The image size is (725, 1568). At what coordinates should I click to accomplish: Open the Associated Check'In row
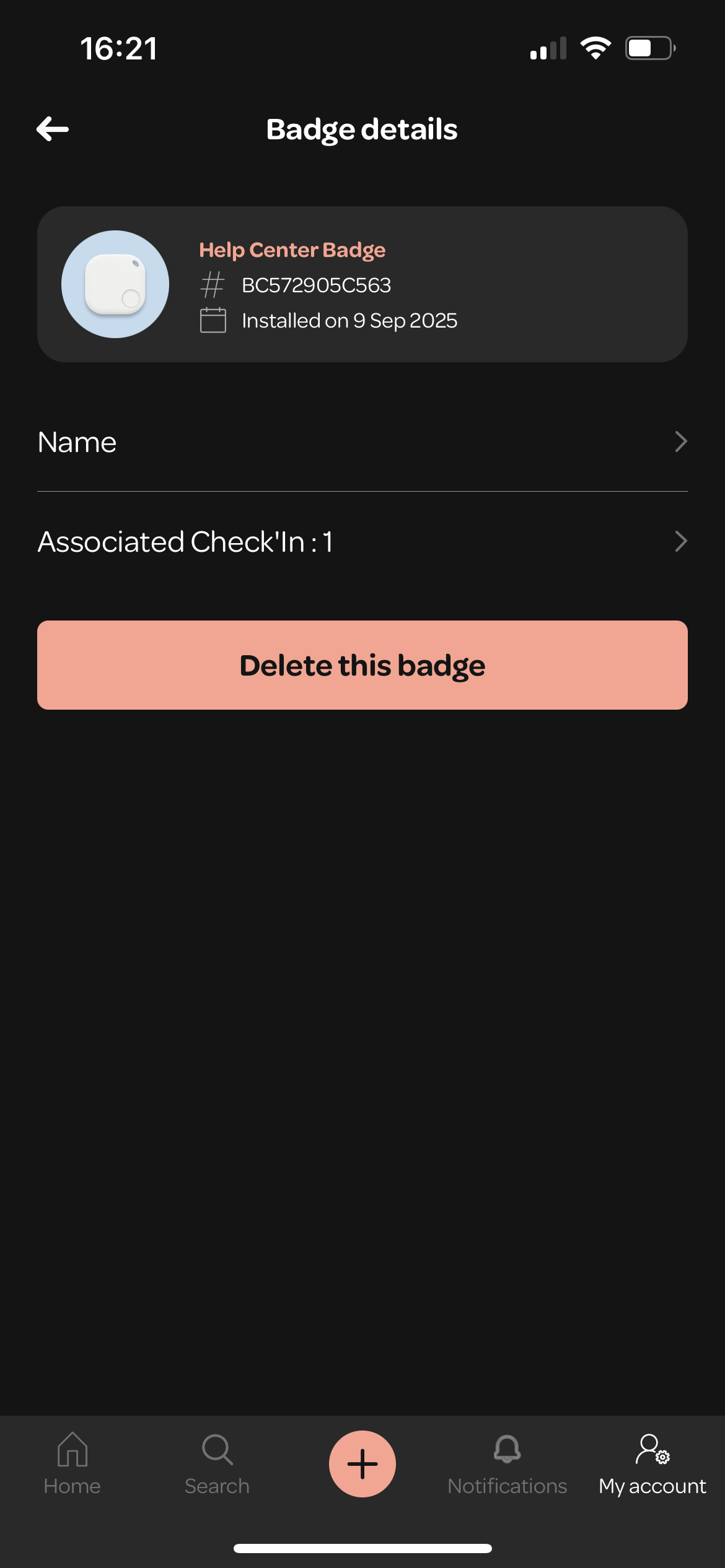click(362, 542)
